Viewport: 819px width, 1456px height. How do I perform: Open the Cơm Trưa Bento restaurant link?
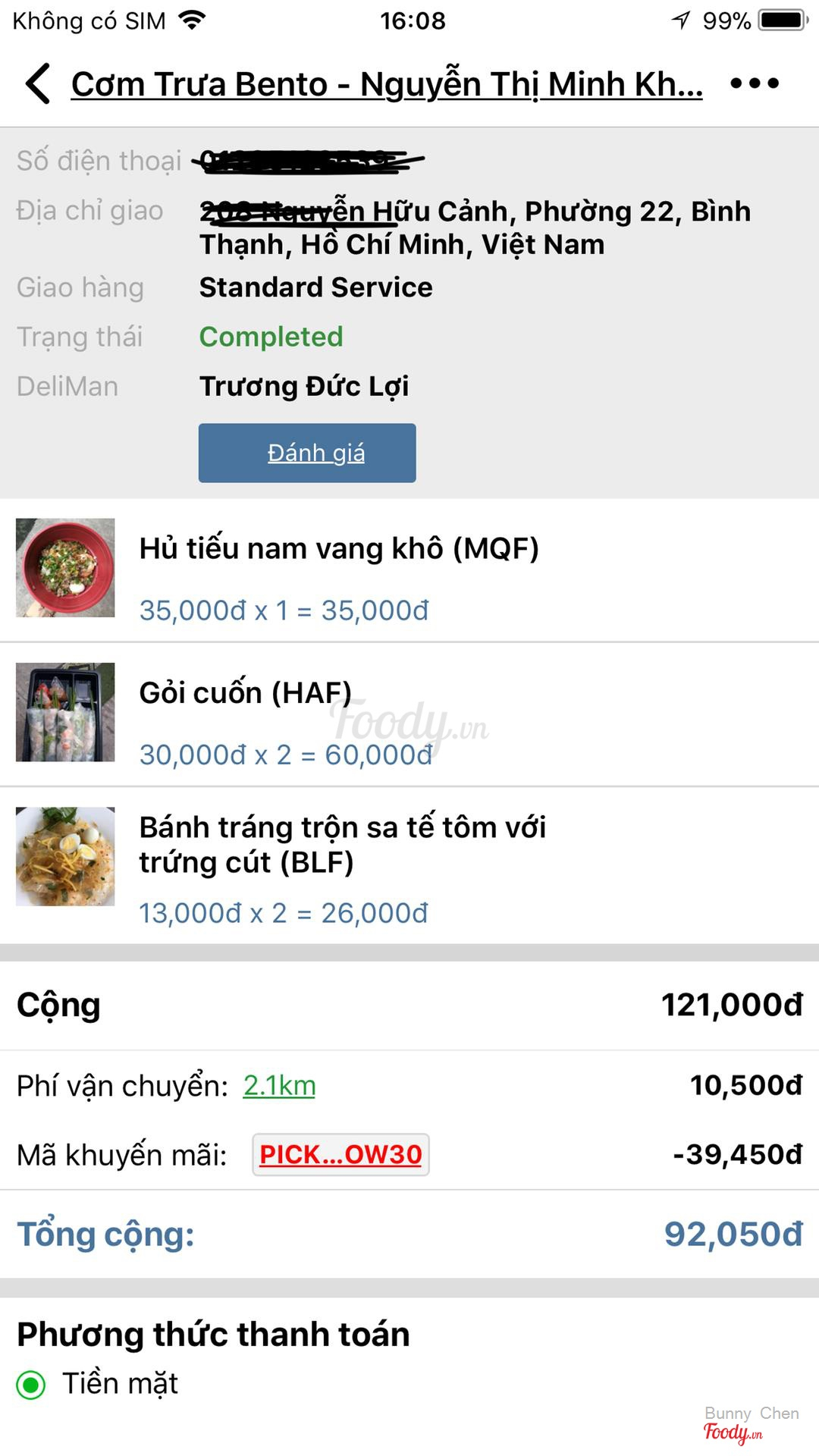click(x=387, y=84)
